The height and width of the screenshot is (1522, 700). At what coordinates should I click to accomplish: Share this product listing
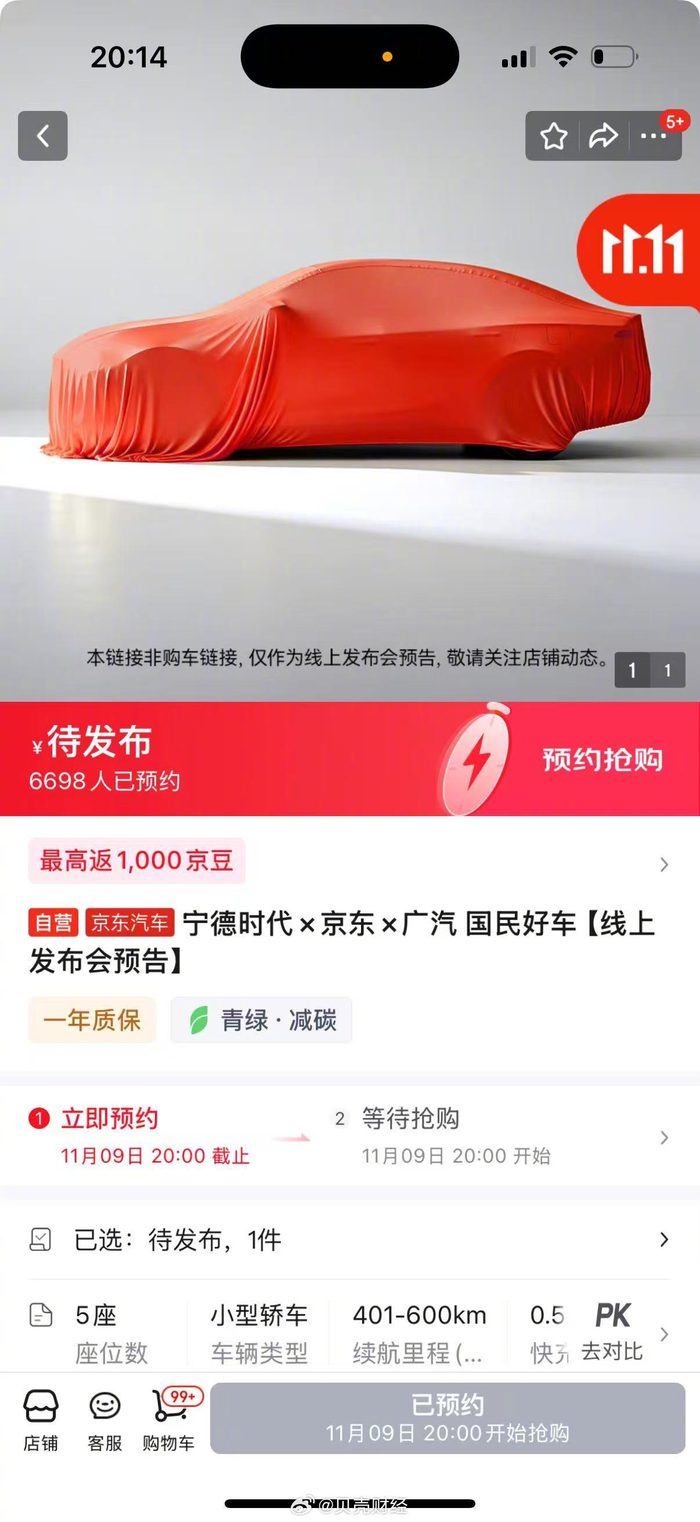point(603,136)
